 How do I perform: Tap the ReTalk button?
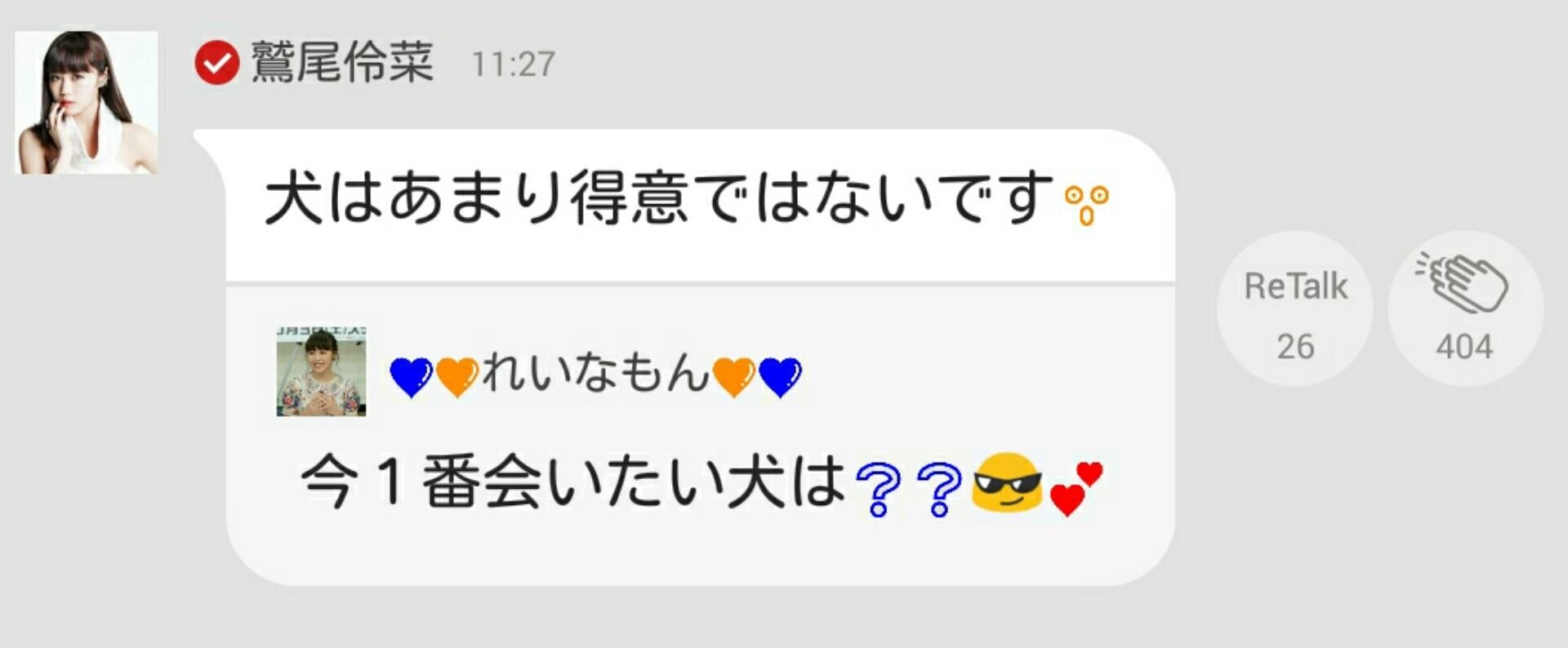coord(1294,308)
